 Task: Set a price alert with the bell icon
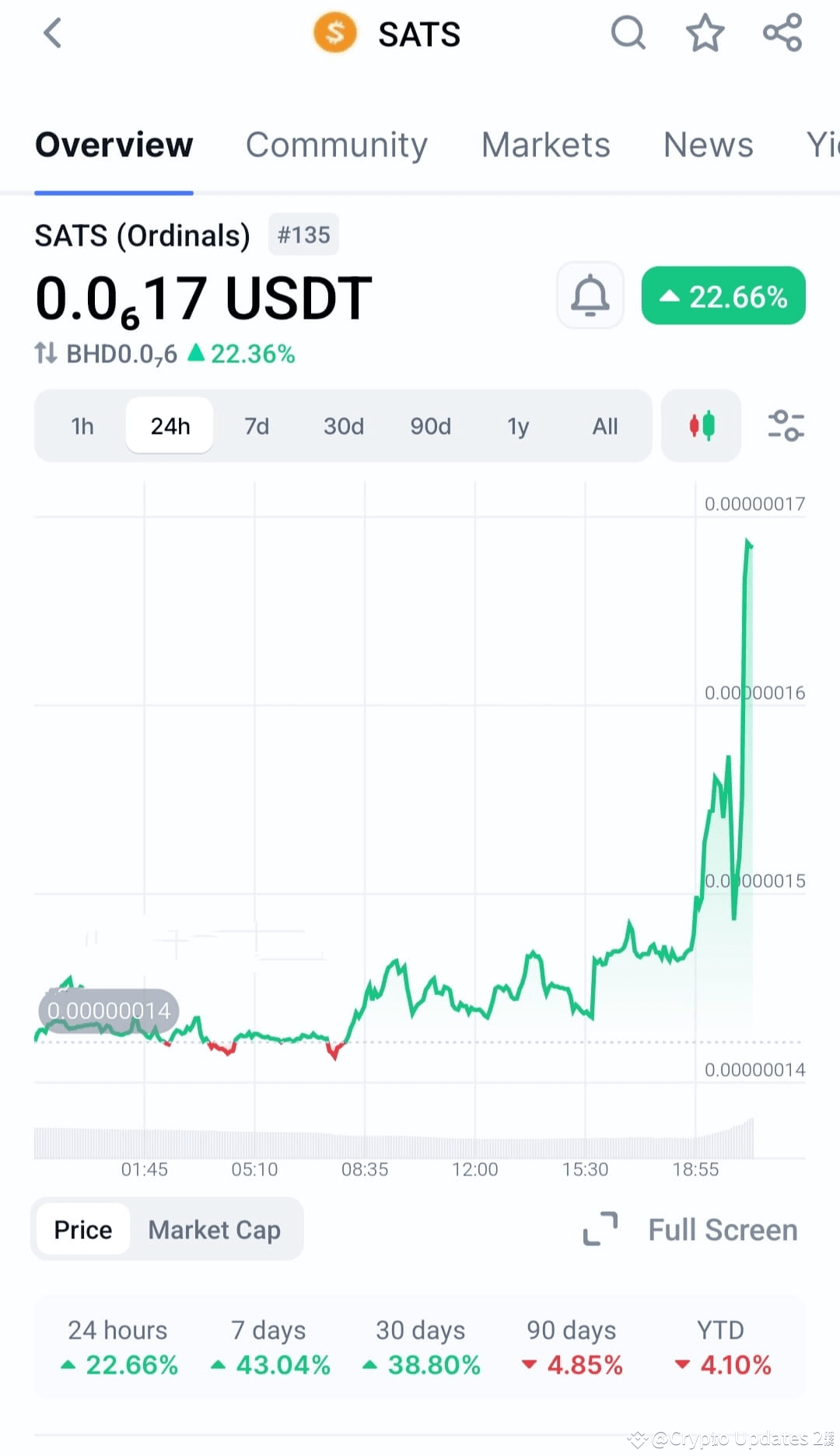(590, 295)
